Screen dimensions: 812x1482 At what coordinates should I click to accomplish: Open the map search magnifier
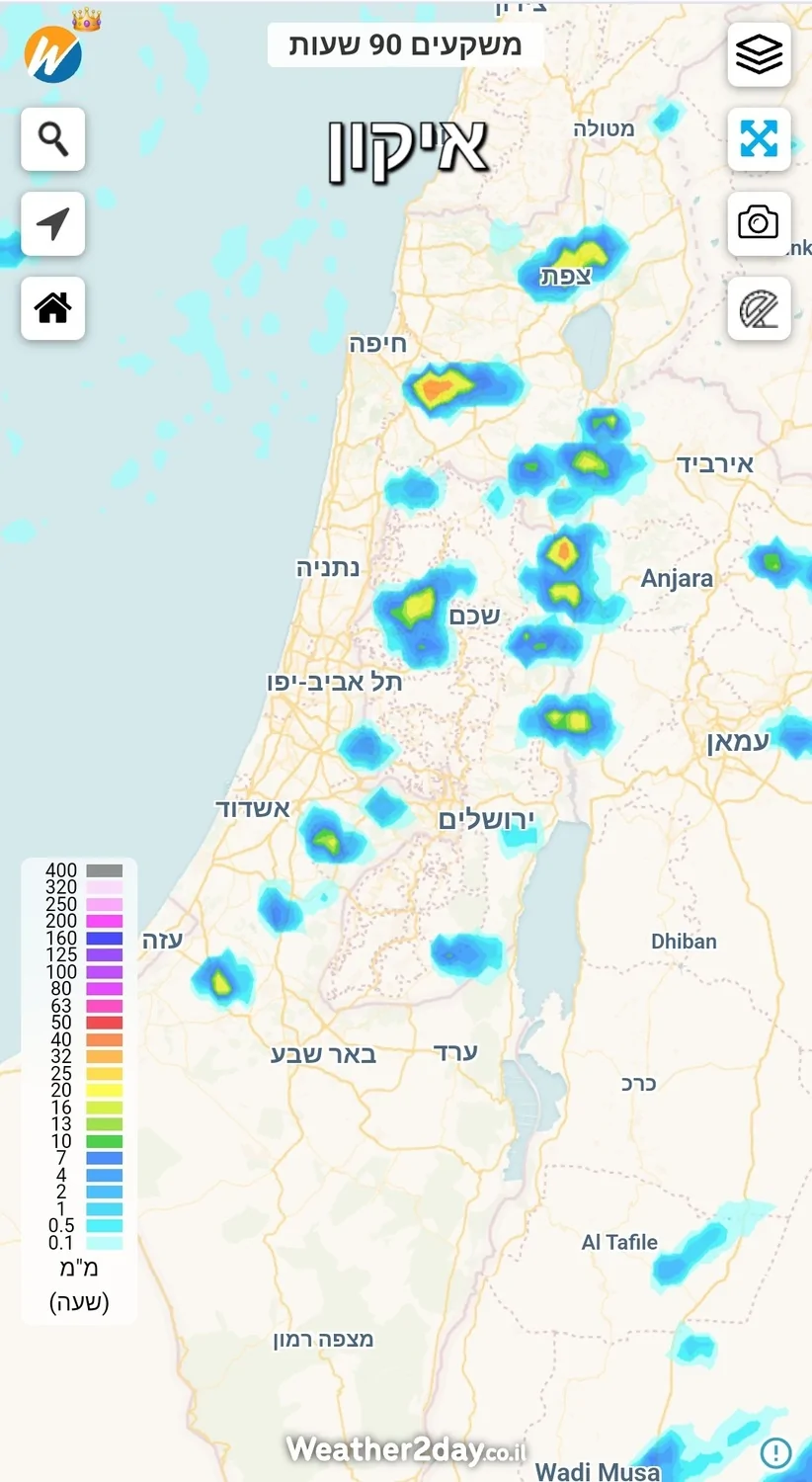point(53,139)
